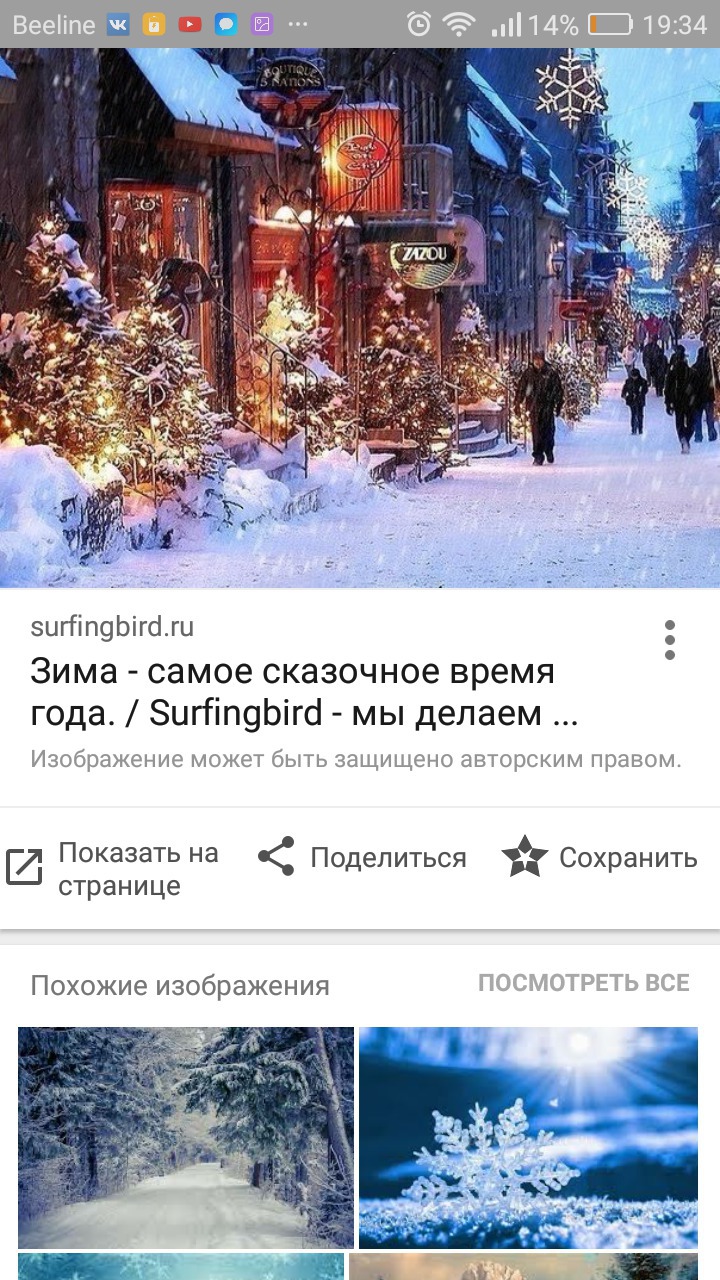Open the winter street main image
This screenshot has height=1280, width=720.
pos(360,318)
